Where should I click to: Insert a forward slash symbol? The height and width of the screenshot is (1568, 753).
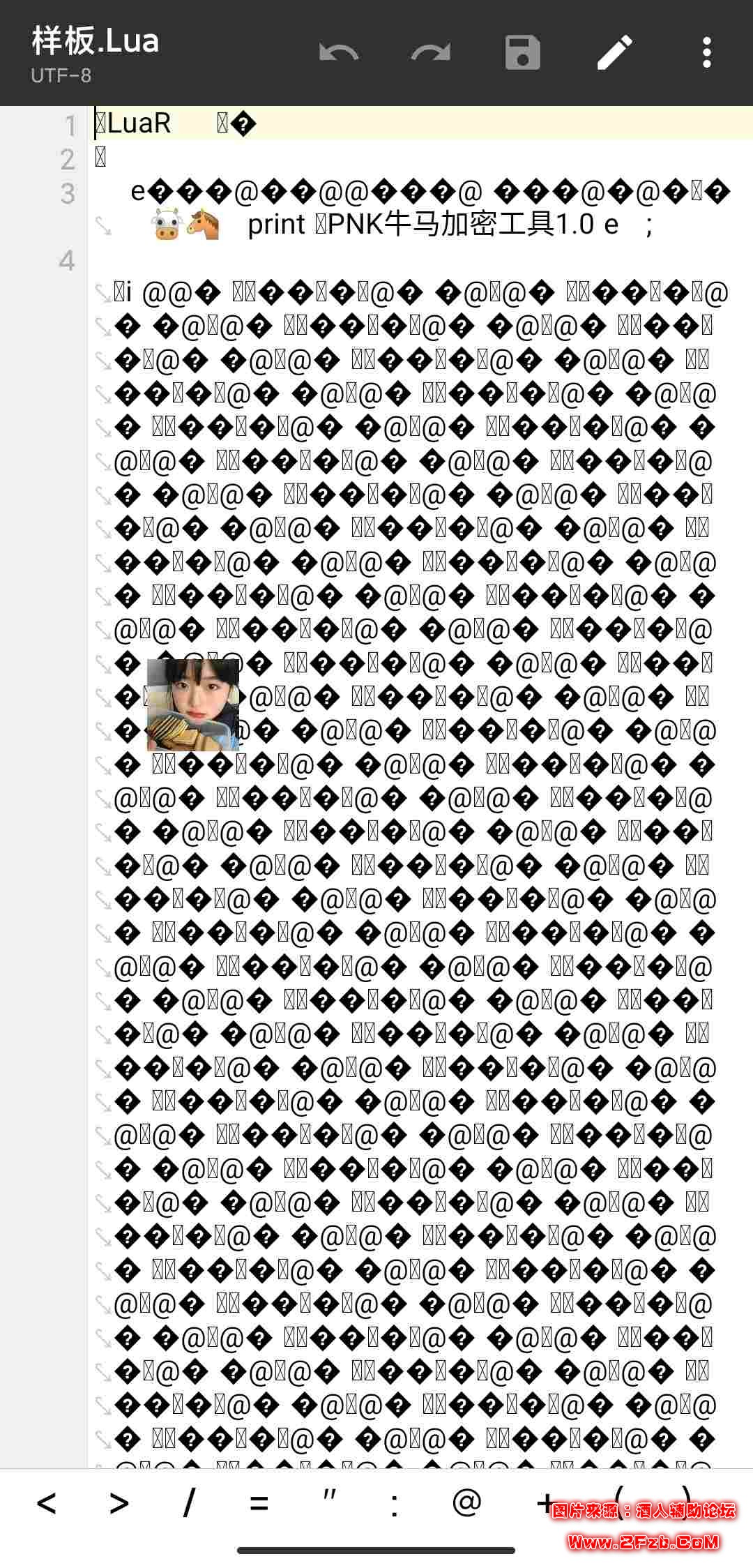pyautogui.click(x=188, y=1502)
